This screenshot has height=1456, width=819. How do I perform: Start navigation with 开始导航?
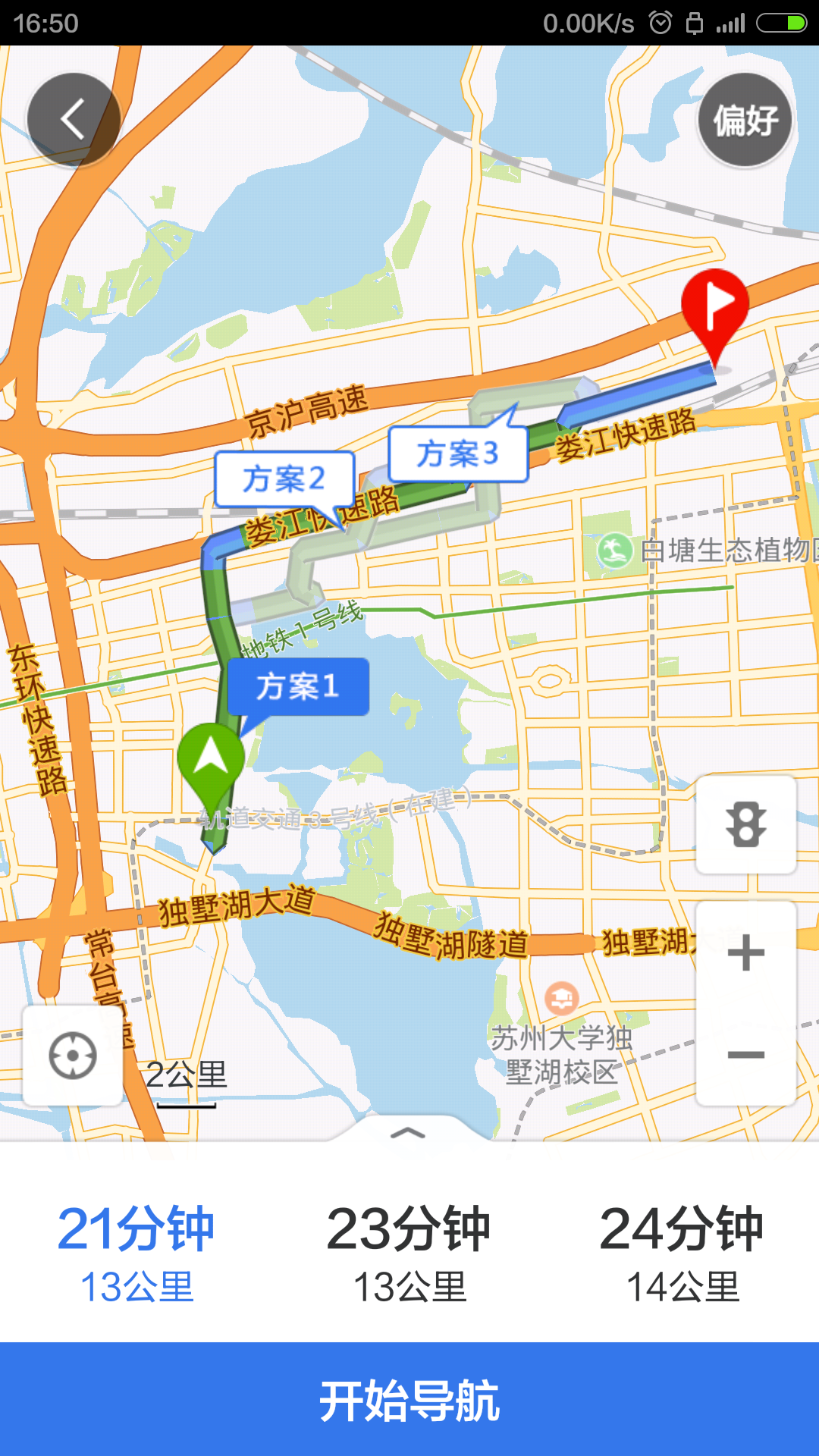[409, 1400]
